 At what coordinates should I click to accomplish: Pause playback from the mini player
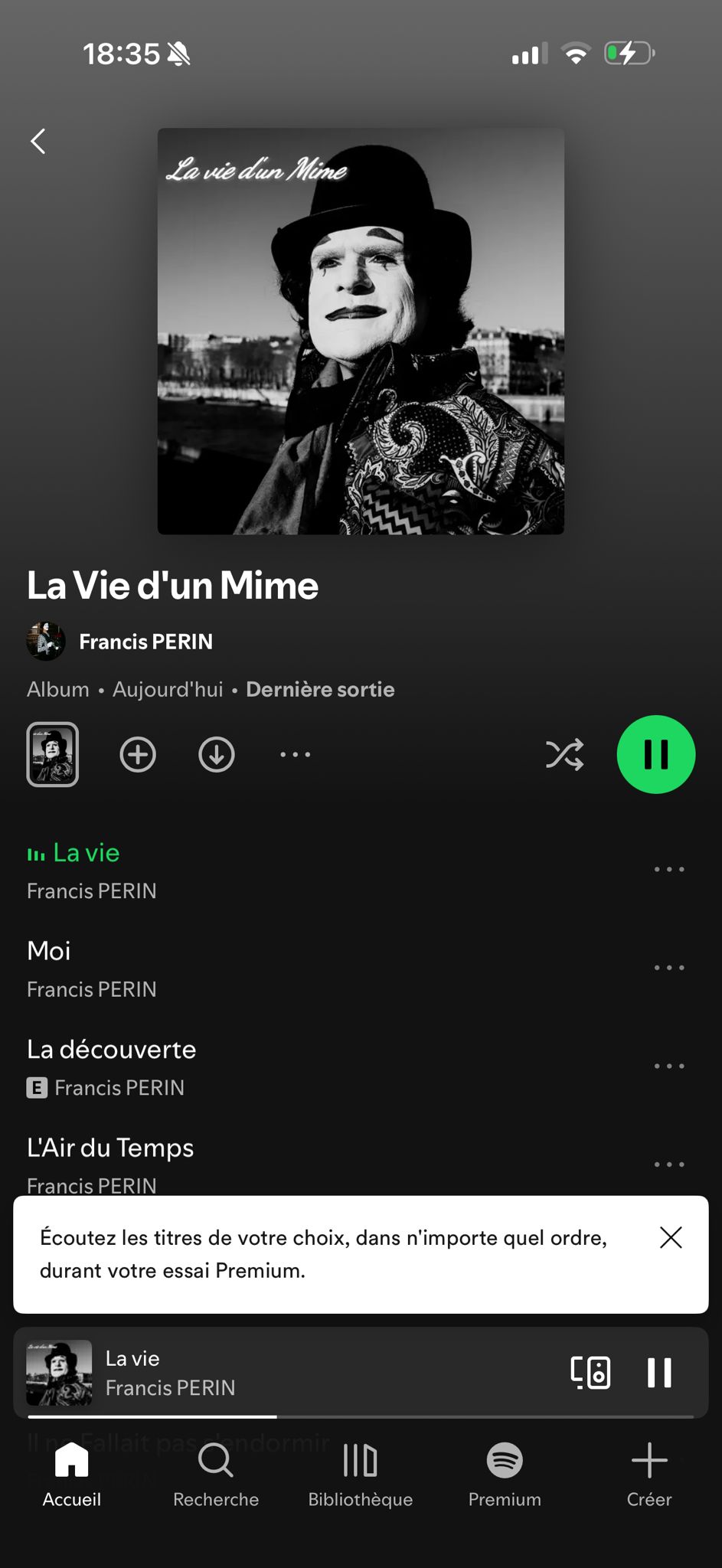pyautogui.click(x=659, y=1373)
